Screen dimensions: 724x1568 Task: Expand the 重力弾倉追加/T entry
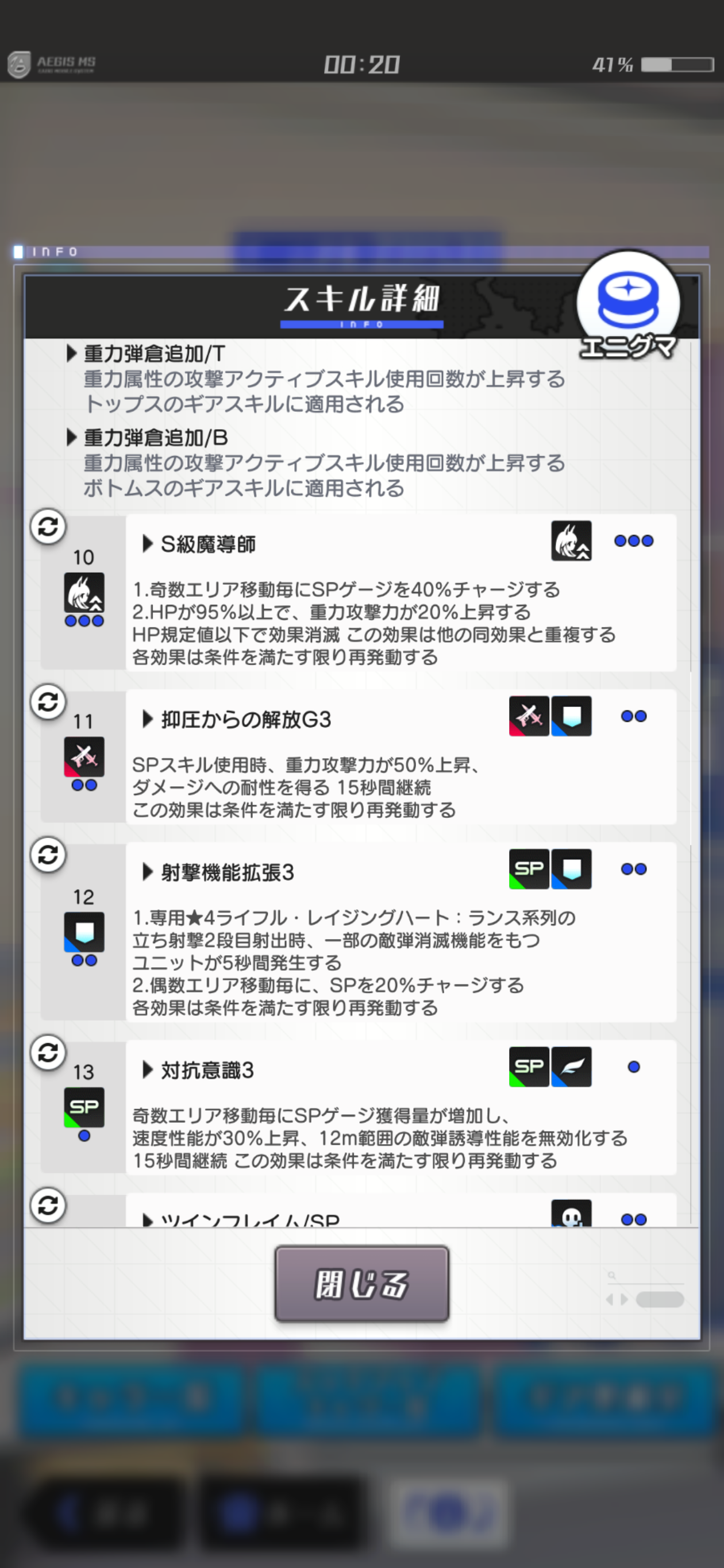[x=145, y=353]
